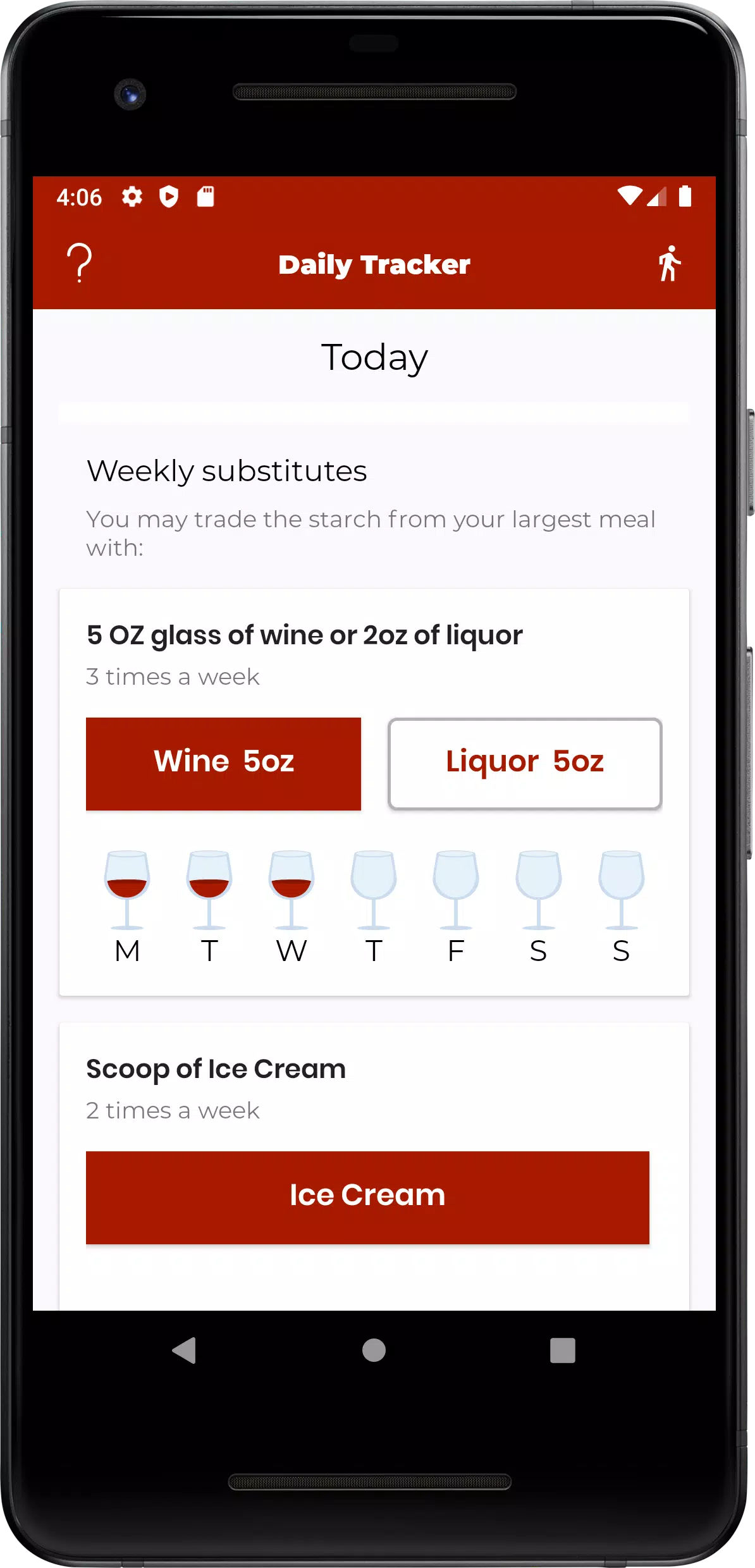Go back using system navigation
Viewport: 755px width, 1568px height.
[x=184, y=1351]
